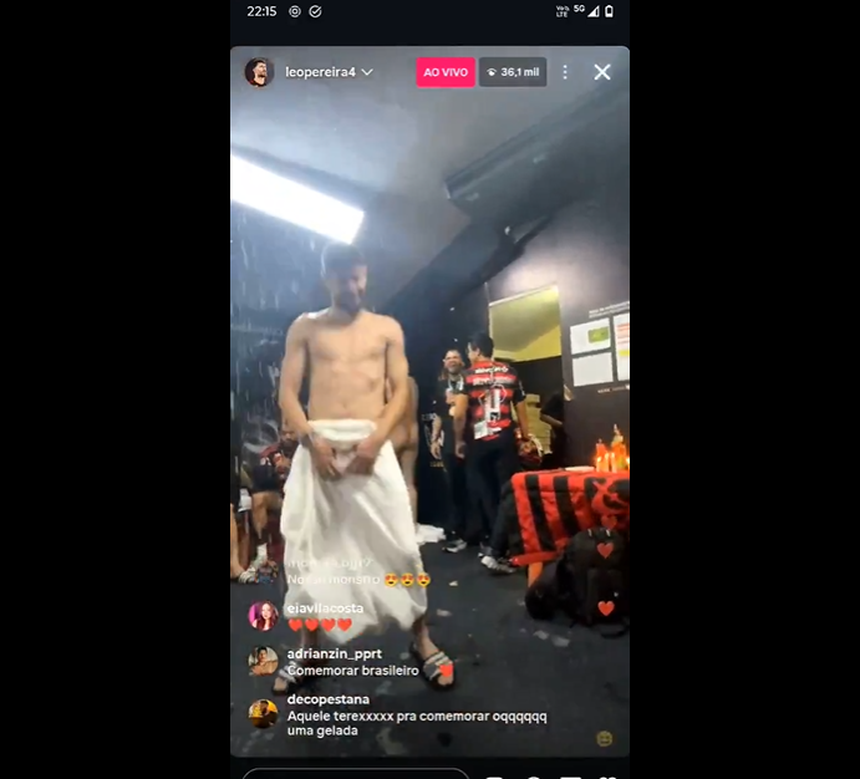Close the live stream with X
This screenshot has width=860, height=779.
(x=602, y=72)
